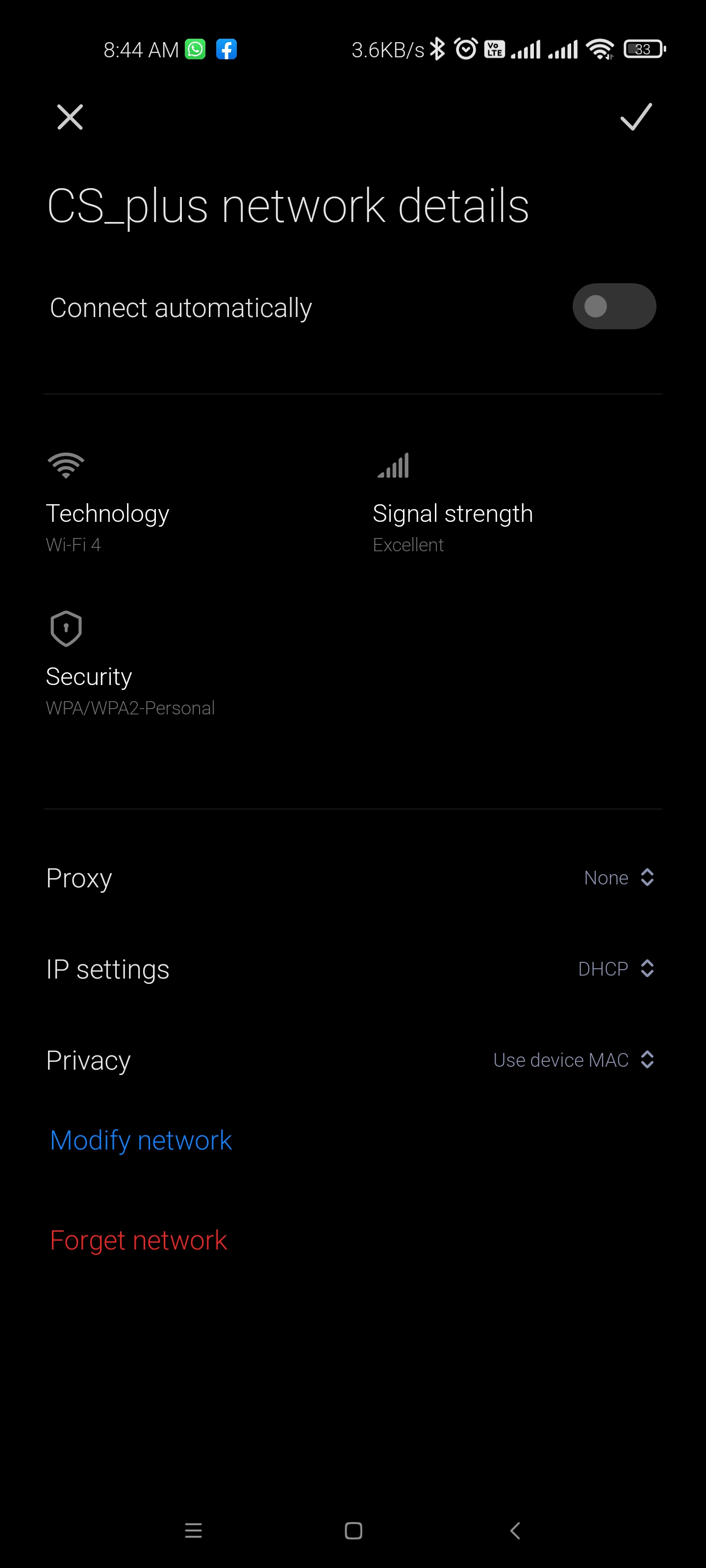Close the network details screen
Viewport: 706px width, 1568px height.
[70, 117]
